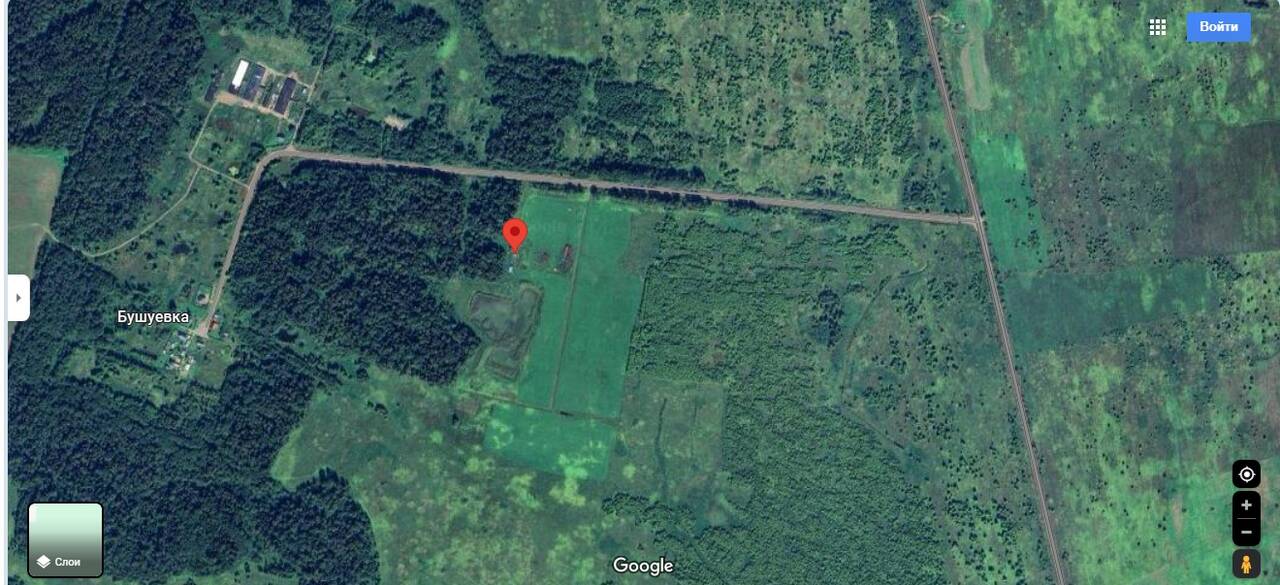Expand the collapsed side panel
Image resolution: width=1280 pixels, height=585 pixels.
point(18,297)
